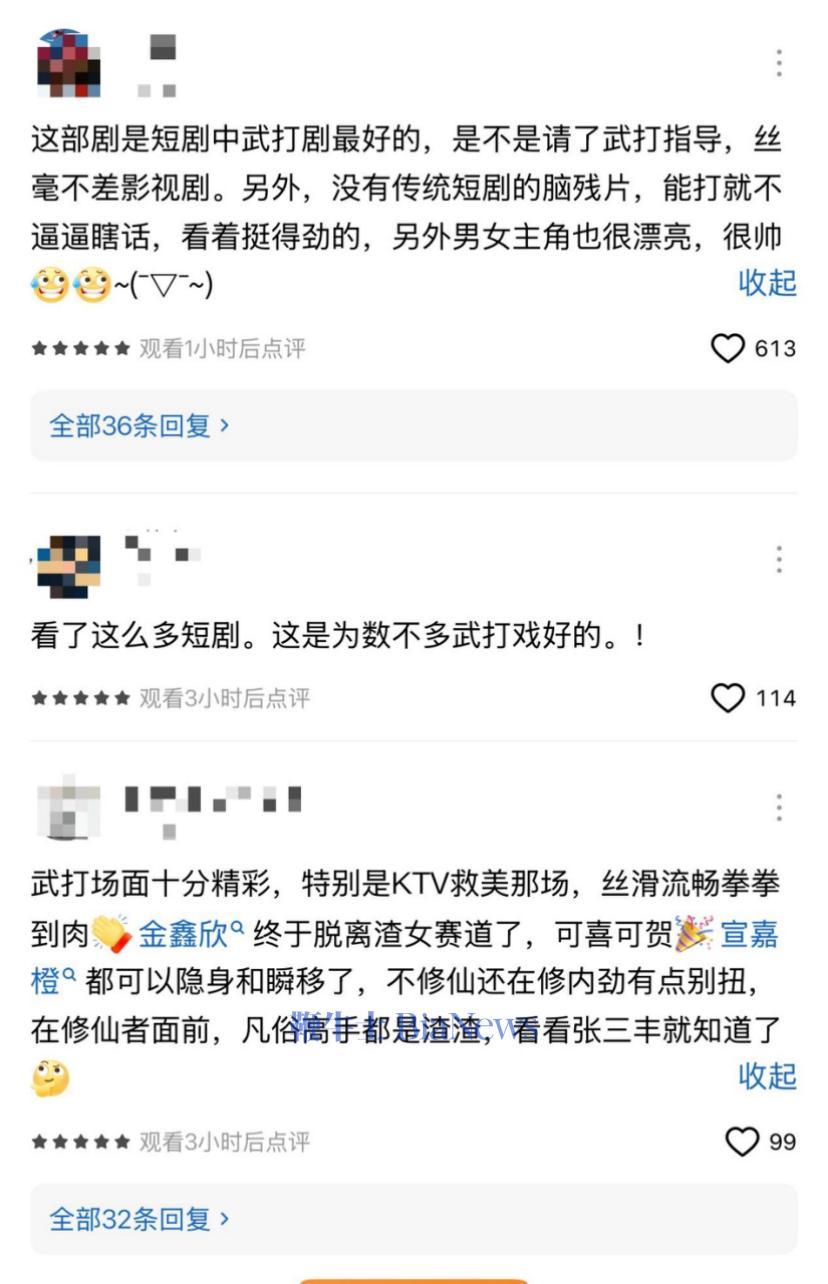
Task: View all 32 replies
Action: pos(140,1219)
